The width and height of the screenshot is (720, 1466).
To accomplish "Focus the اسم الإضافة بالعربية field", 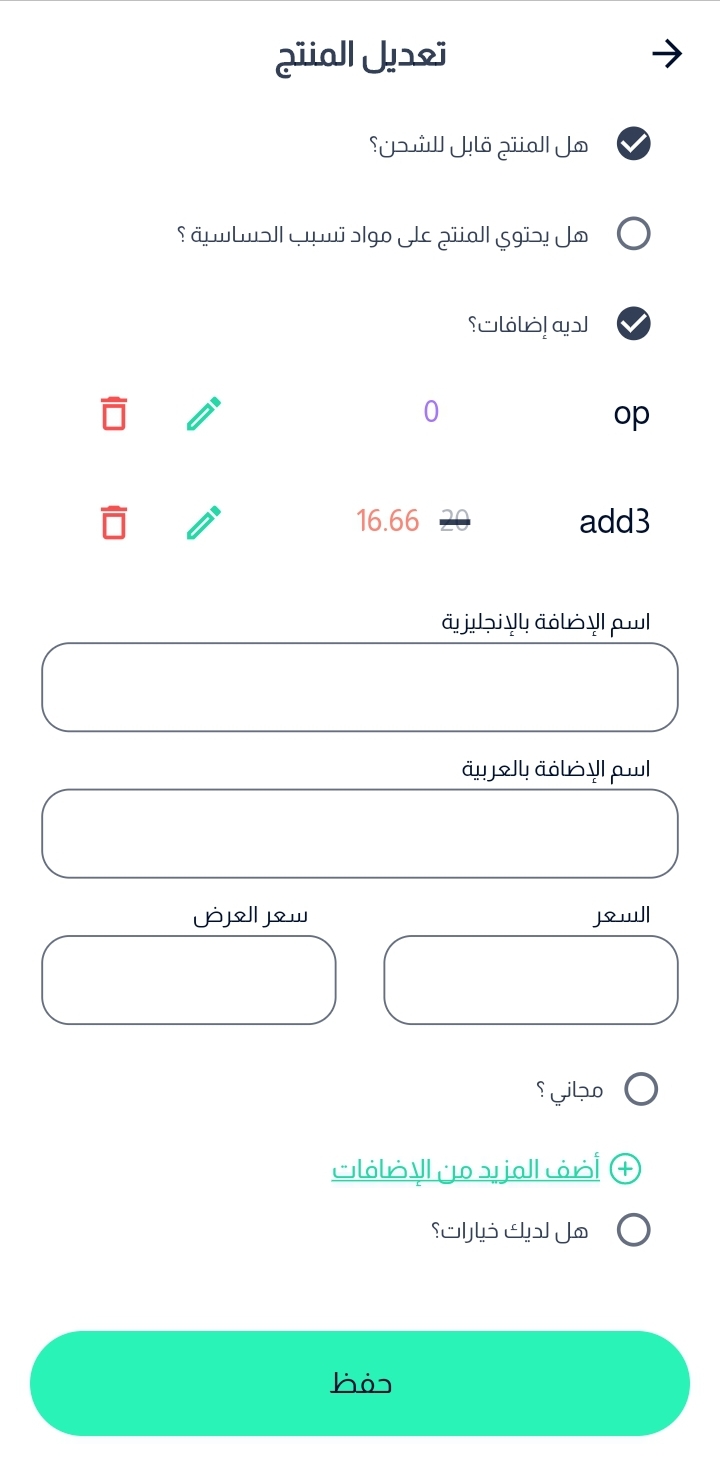I will [x=360, y=834].
